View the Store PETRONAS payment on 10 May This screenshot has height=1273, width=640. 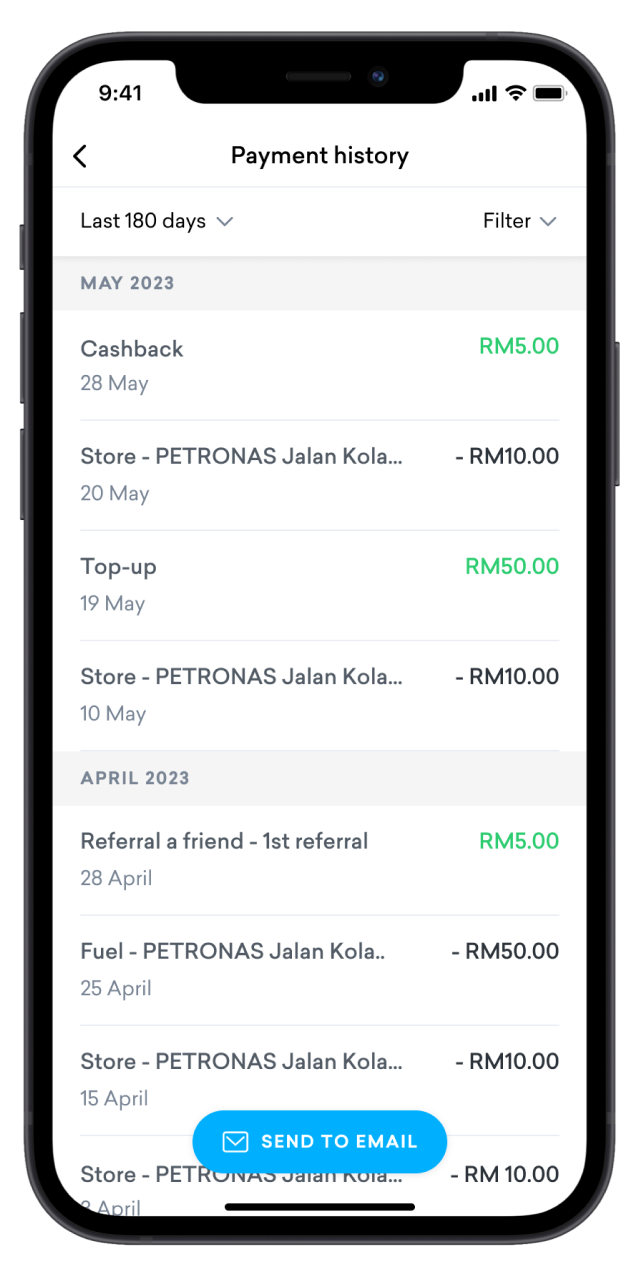pos(319,694)
